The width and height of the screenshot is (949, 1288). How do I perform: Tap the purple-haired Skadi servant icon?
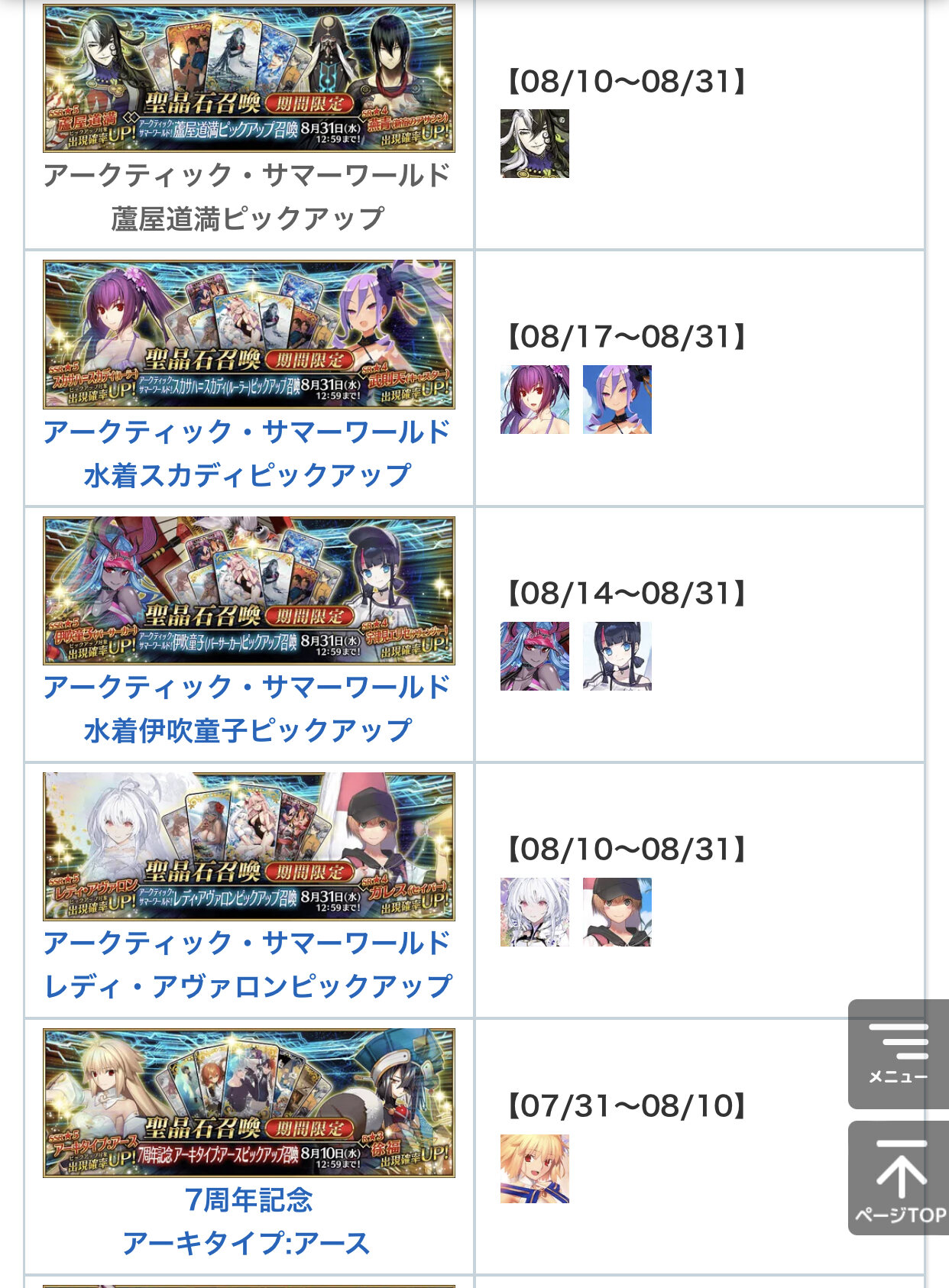click(x=535, y=400)
